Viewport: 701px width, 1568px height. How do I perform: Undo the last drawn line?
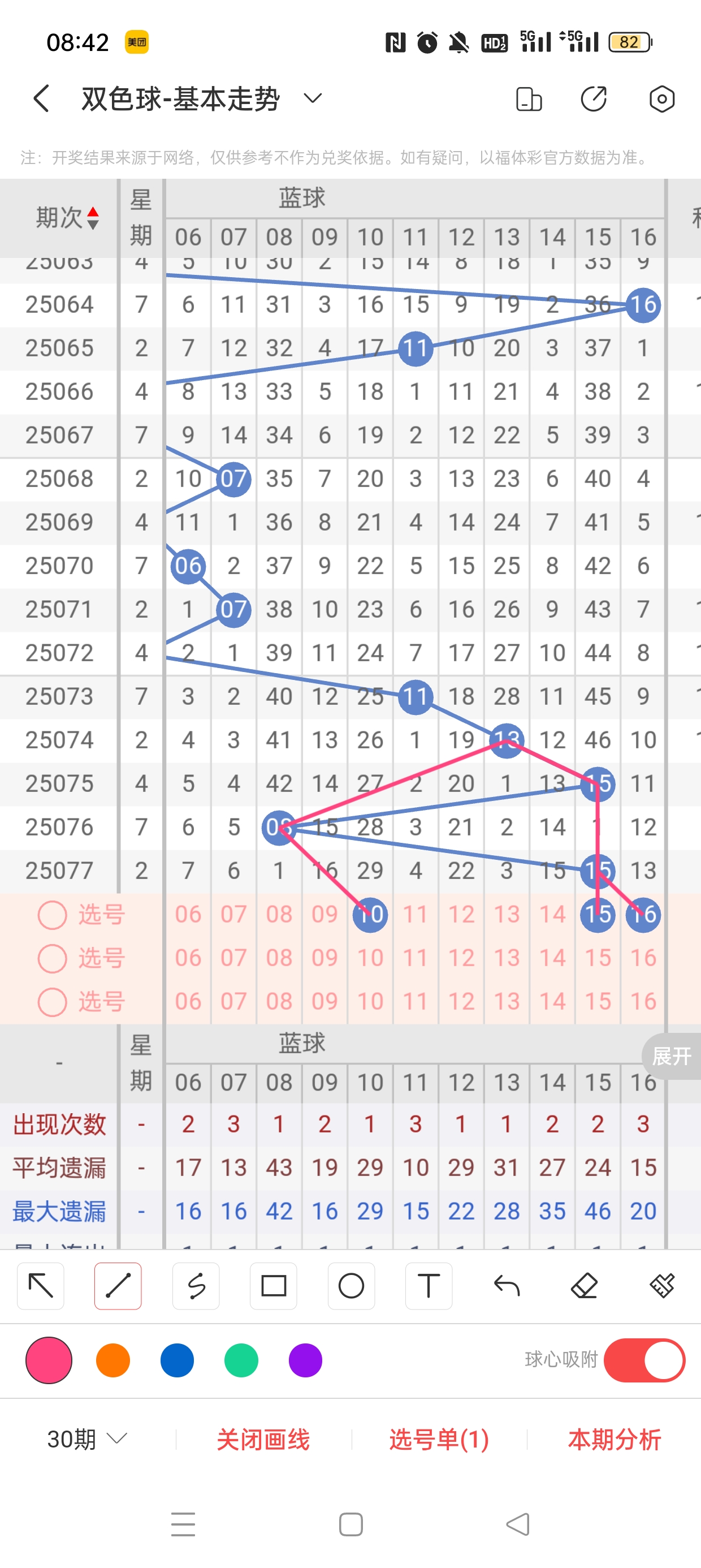point(507,1286)
